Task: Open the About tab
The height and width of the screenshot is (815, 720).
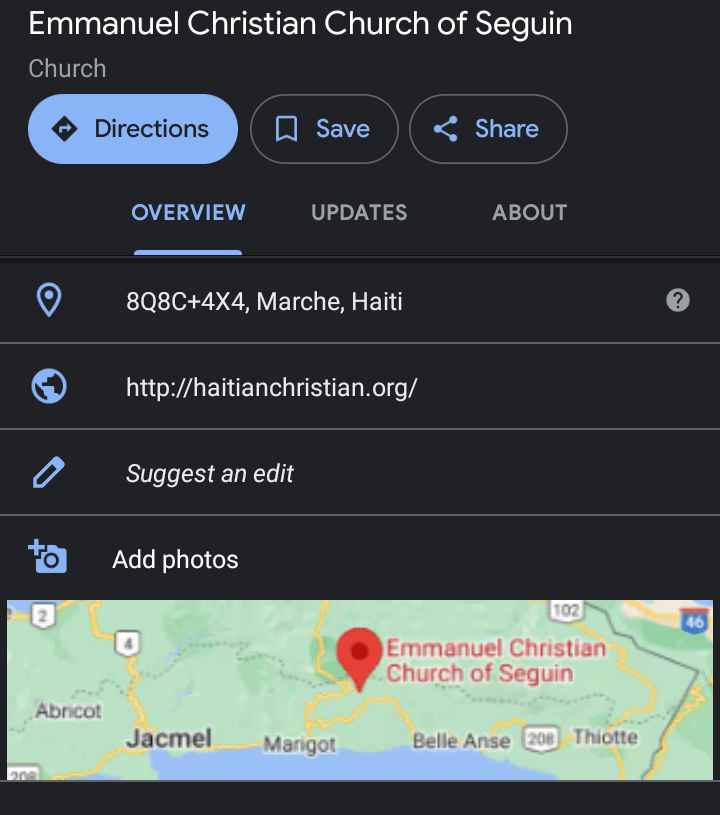Action: tap(529, 213)
